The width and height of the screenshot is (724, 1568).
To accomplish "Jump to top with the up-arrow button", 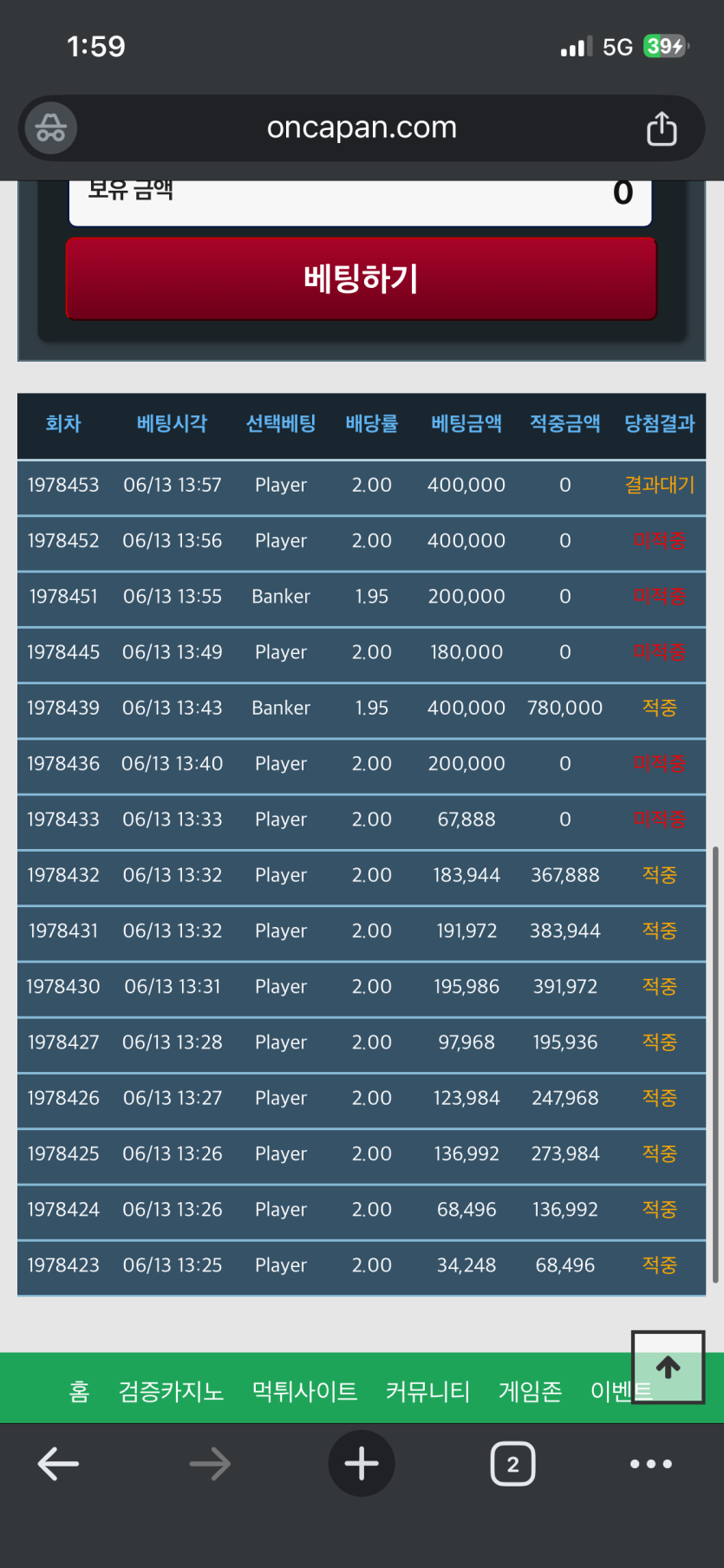I will pyautogui.click(x=668, y=1368).
